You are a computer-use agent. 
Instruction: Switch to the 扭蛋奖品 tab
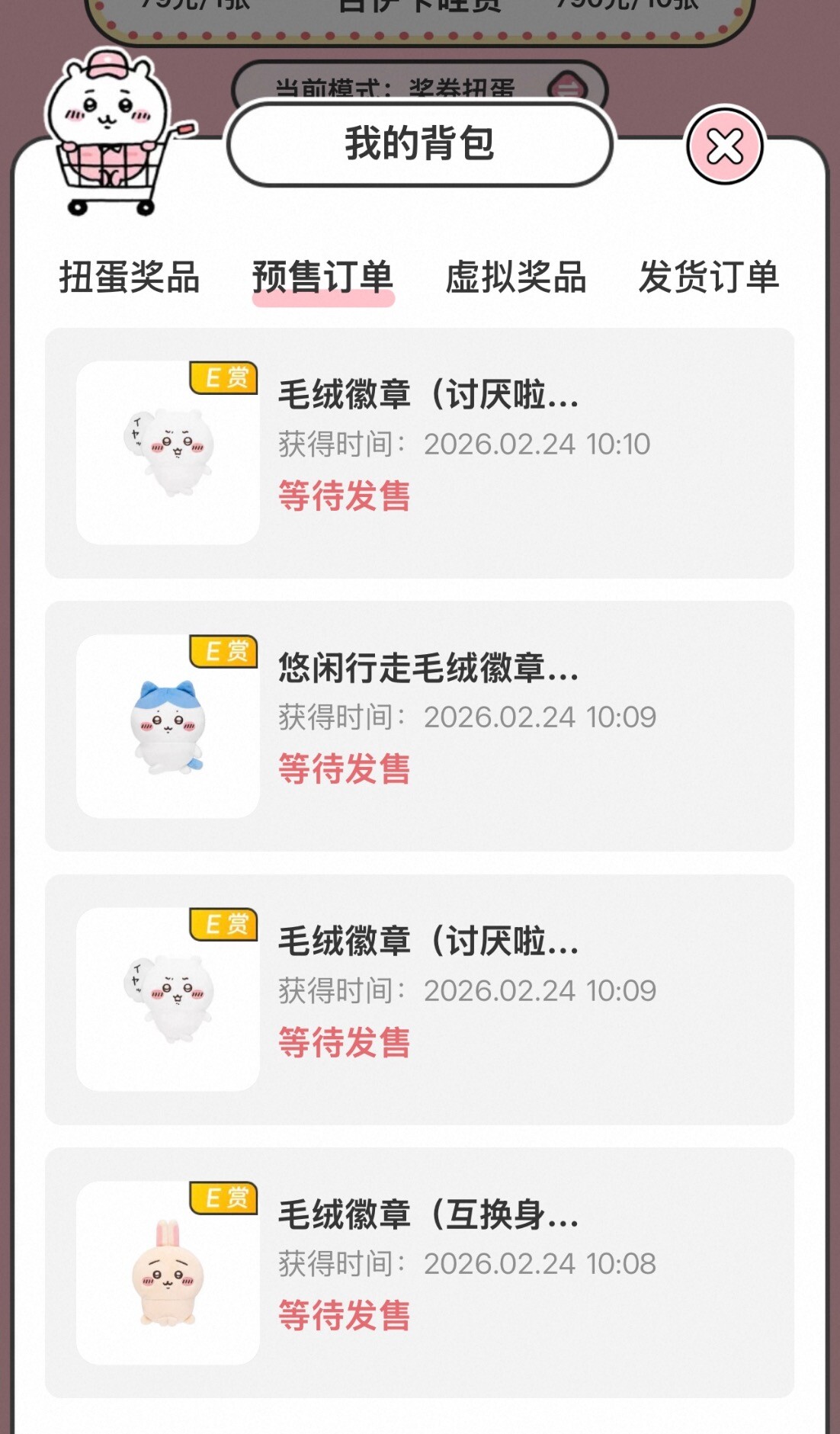coord(130,277)
